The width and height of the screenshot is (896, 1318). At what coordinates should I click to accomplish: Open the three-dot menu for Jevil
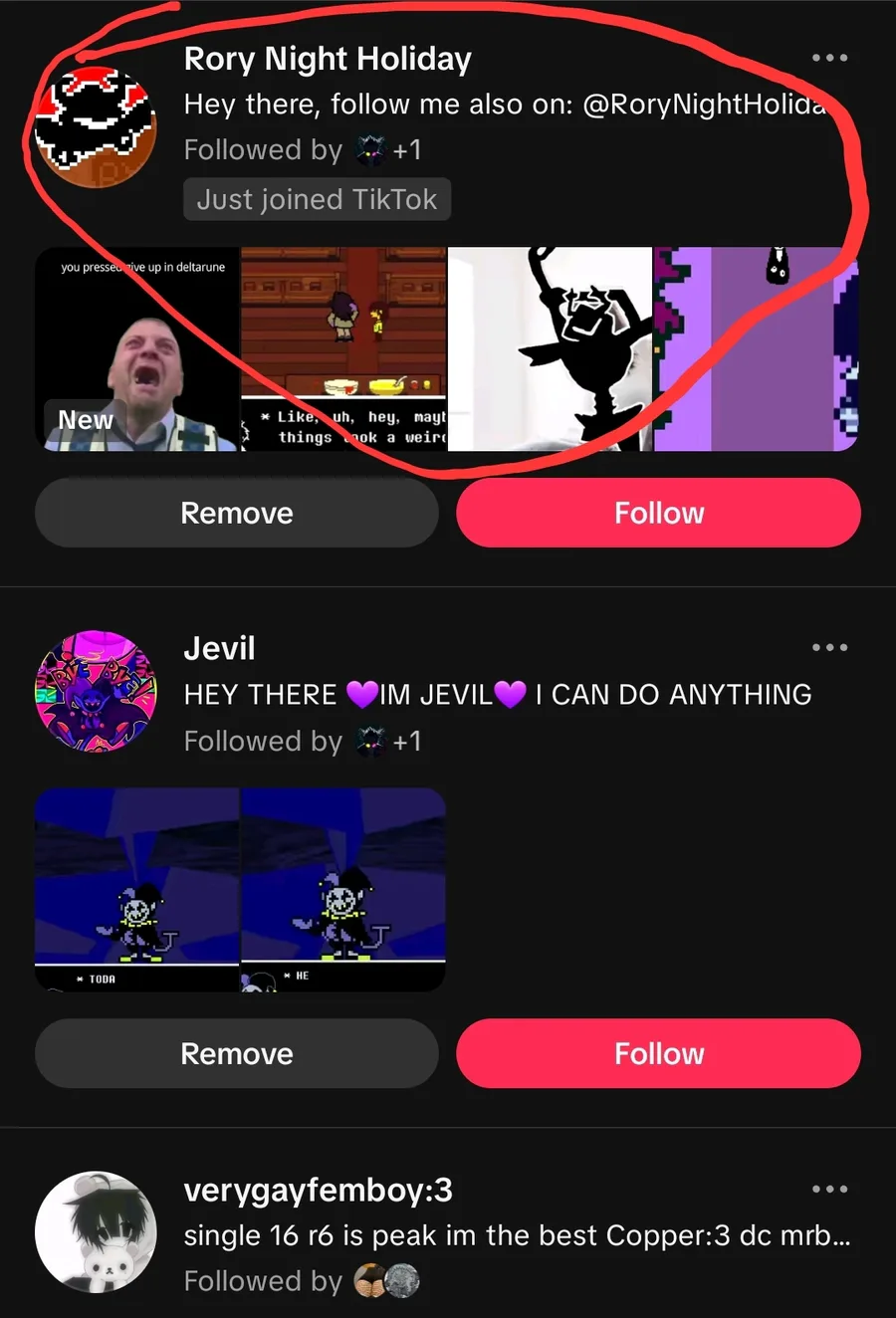click(829, 648)
